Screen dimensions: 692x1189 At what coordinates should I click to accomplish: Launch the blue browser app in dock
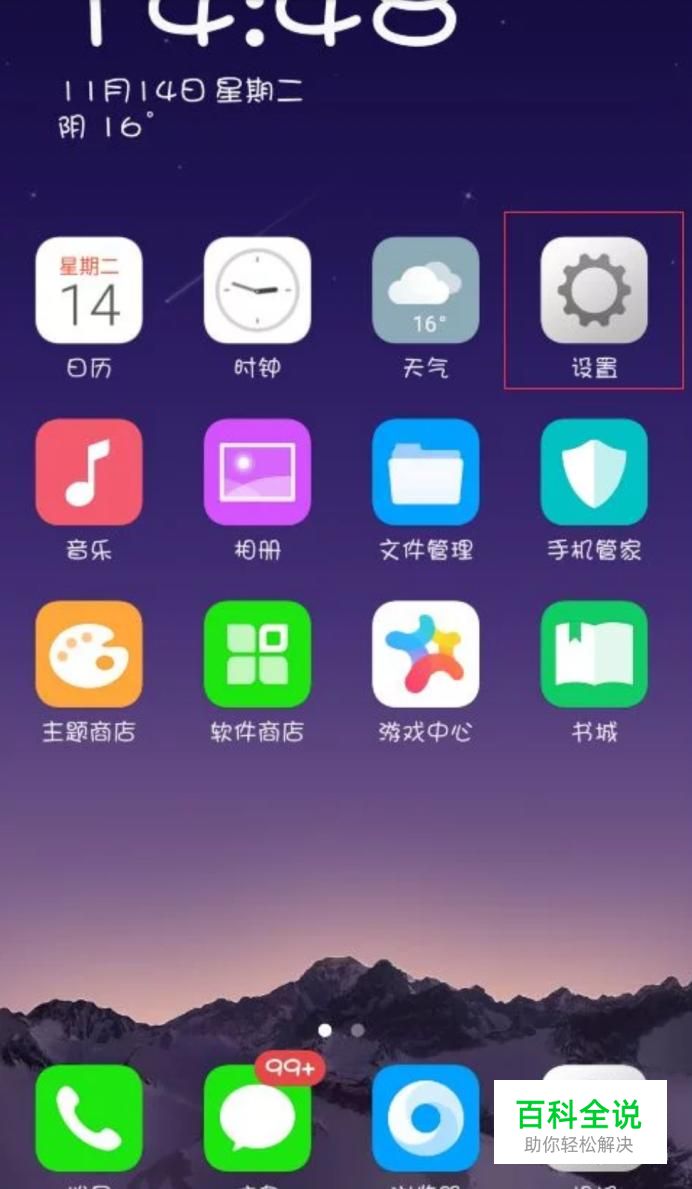[x=426, y=1118]
